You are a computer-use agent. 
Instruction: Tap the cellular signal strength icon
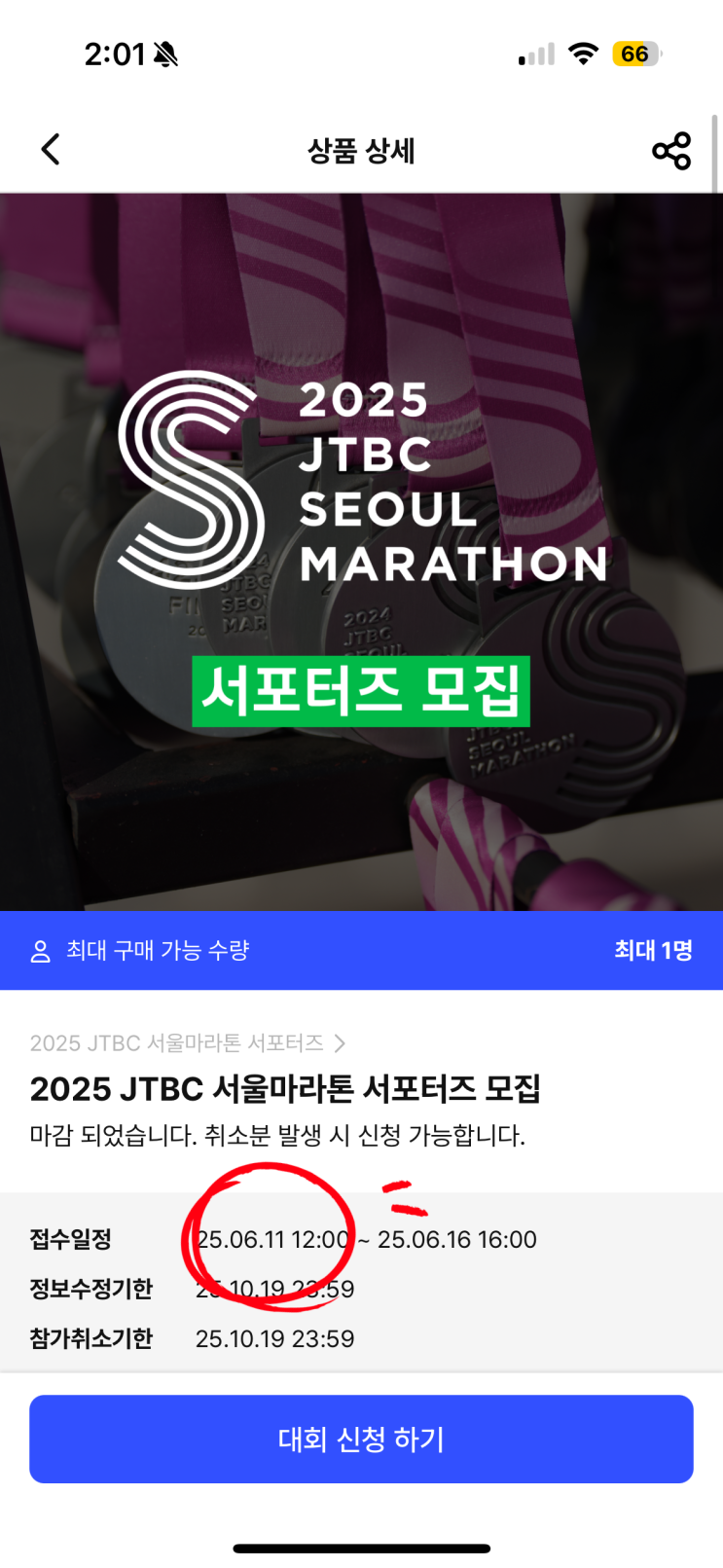coord(535,54)
